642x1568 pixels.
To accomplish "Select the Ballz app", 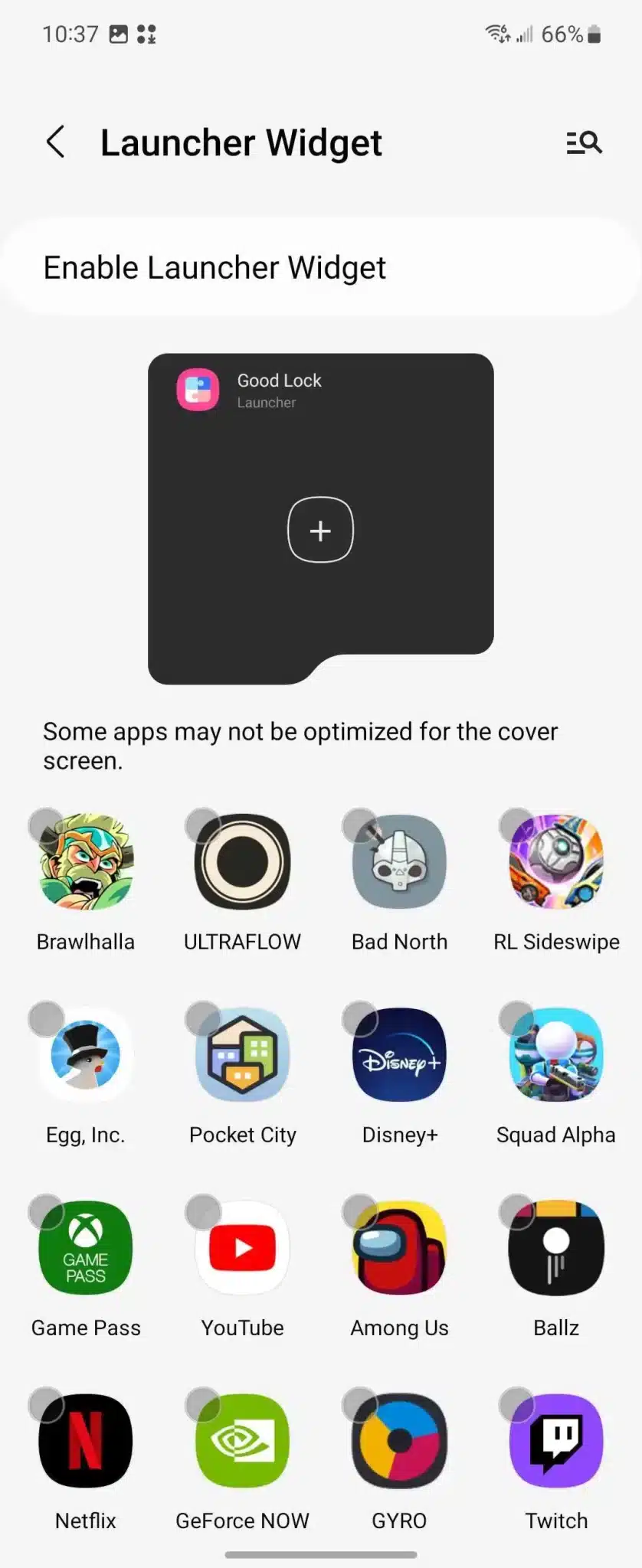I will coord(556,1248).
